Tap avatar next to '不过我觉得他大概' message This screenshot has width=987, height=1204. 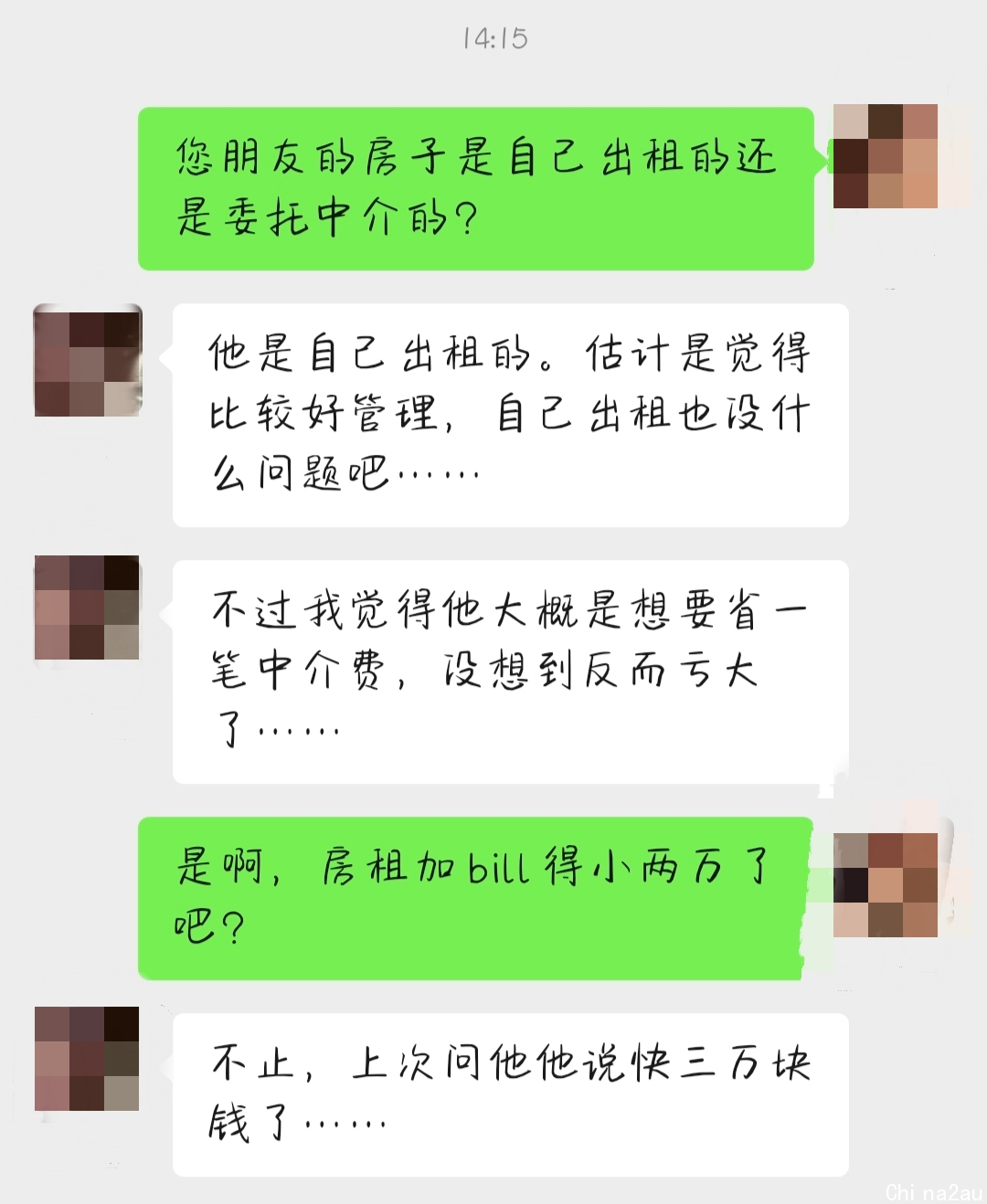pyautogui.click(x=87, y=607)
